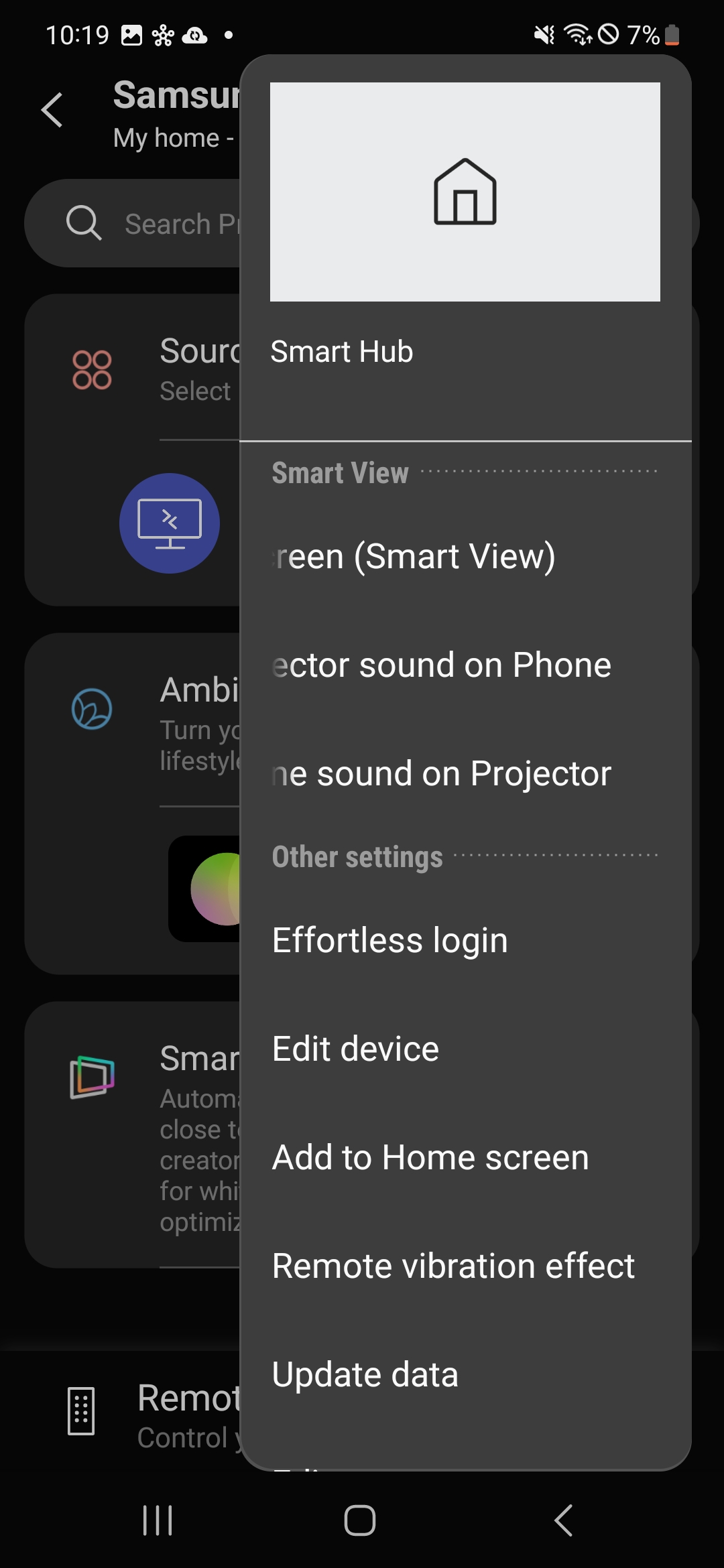This screenshot has height=1568, width=724.
Task: Open recent apps from navigation bar
Action: tap(158, 1520)
